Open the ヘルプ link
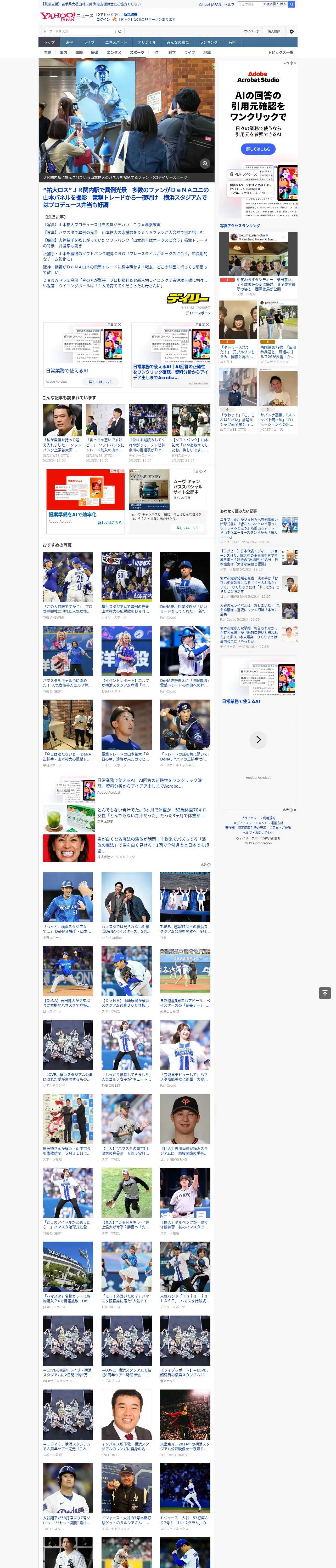 [229, 4]
